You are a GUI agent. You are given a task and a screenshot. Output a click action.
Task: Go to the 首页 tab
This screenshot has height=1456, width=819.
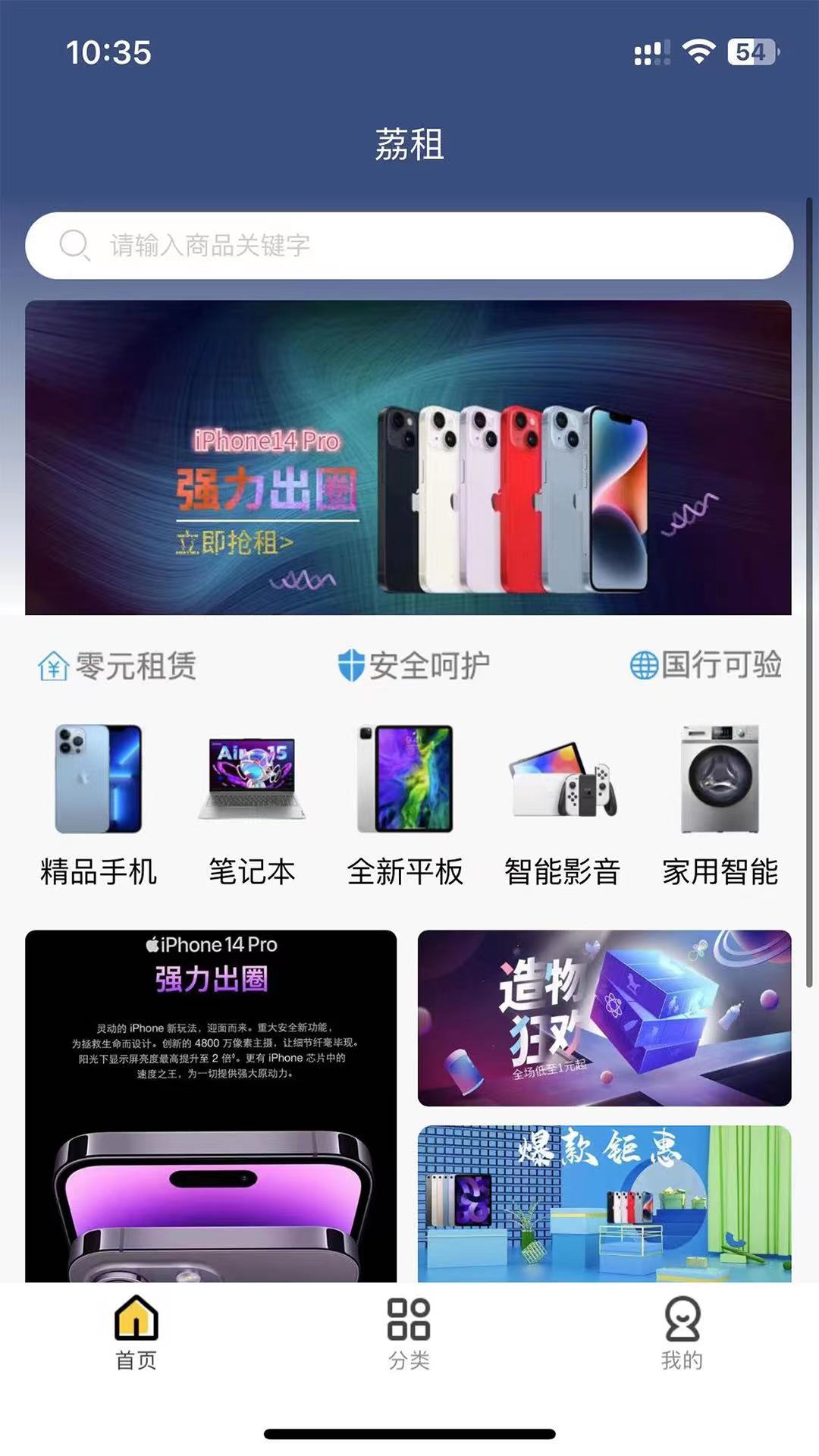(136, 1333)
